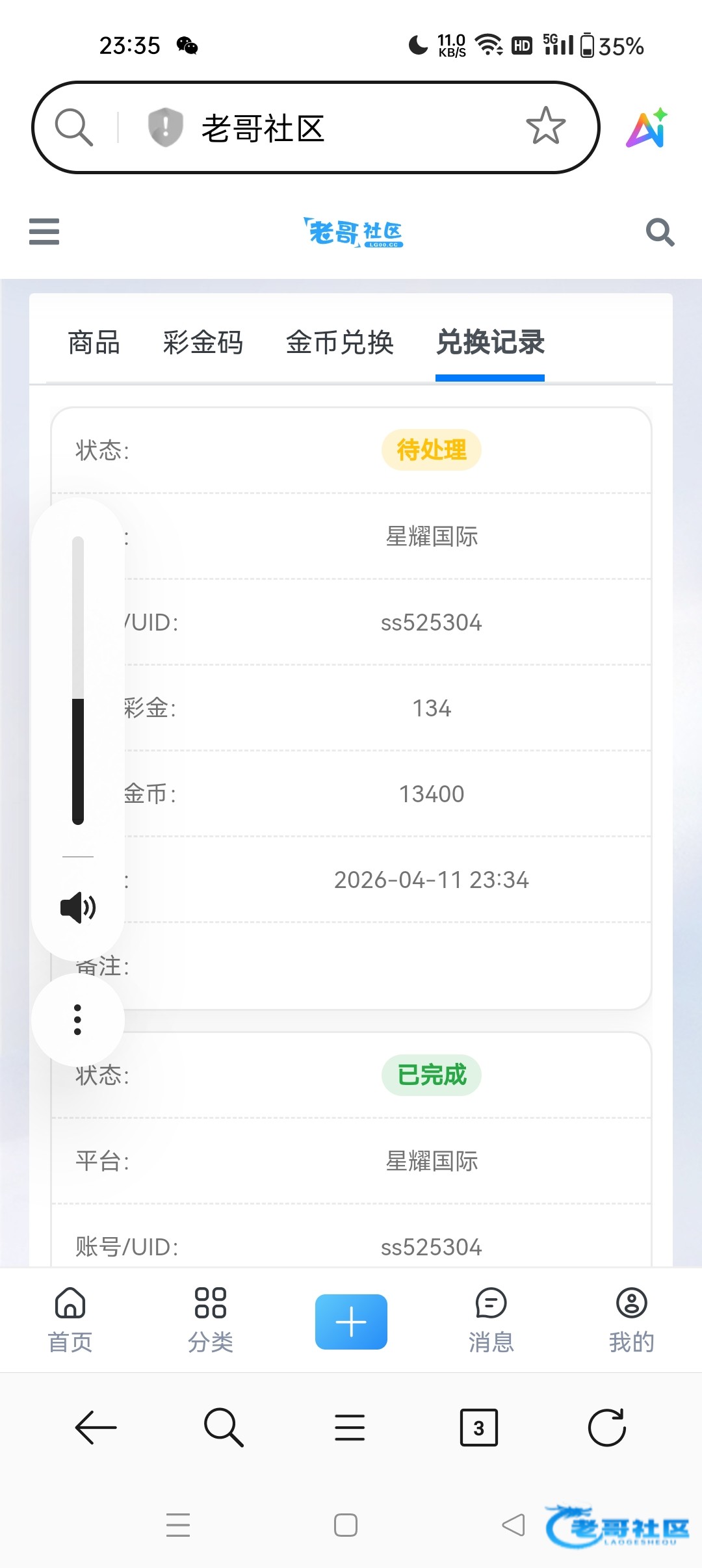Switch to the 彩金码 tab

pos(203,343)
